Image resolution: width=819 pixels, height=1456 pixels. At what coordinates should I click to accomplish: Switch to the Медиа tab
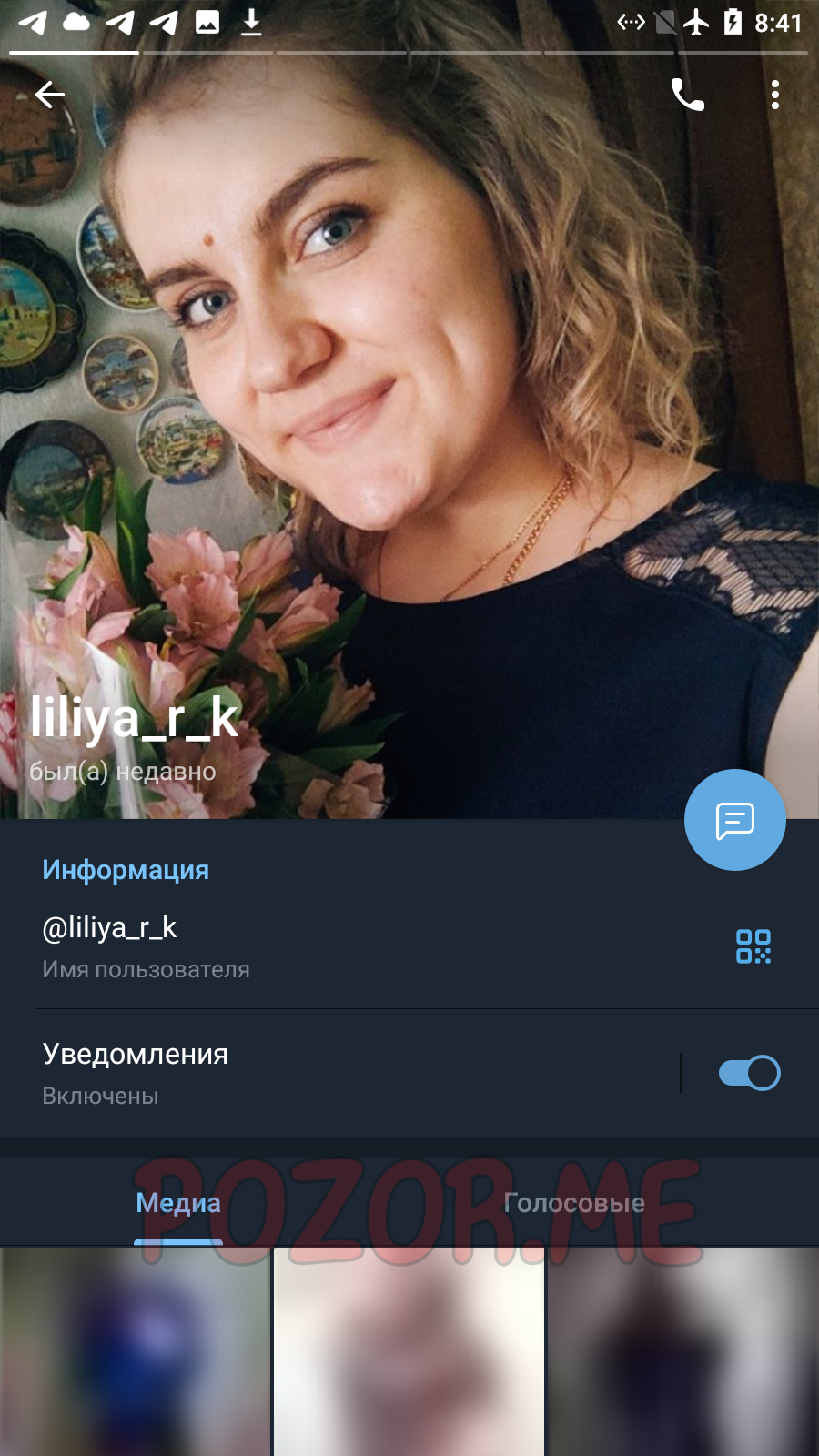[x=178, y=1203]
